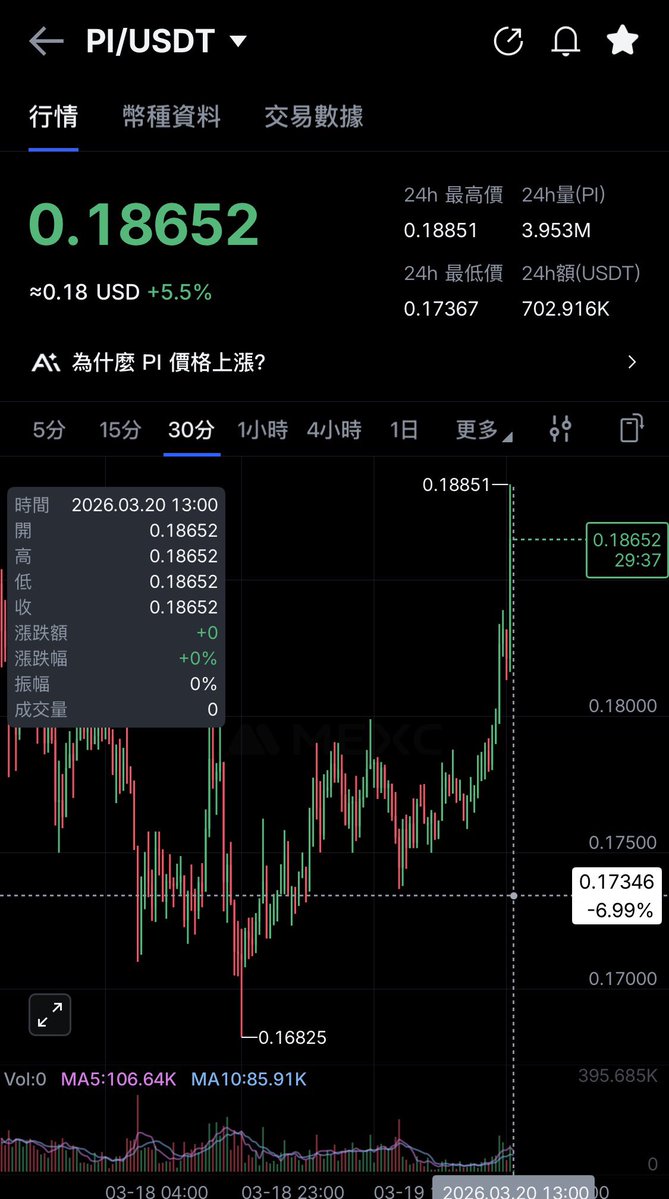The height and width of the screenshot is (1199, 669).
Task: Expand the chart to fullscreen
Action: (48, 1016)
